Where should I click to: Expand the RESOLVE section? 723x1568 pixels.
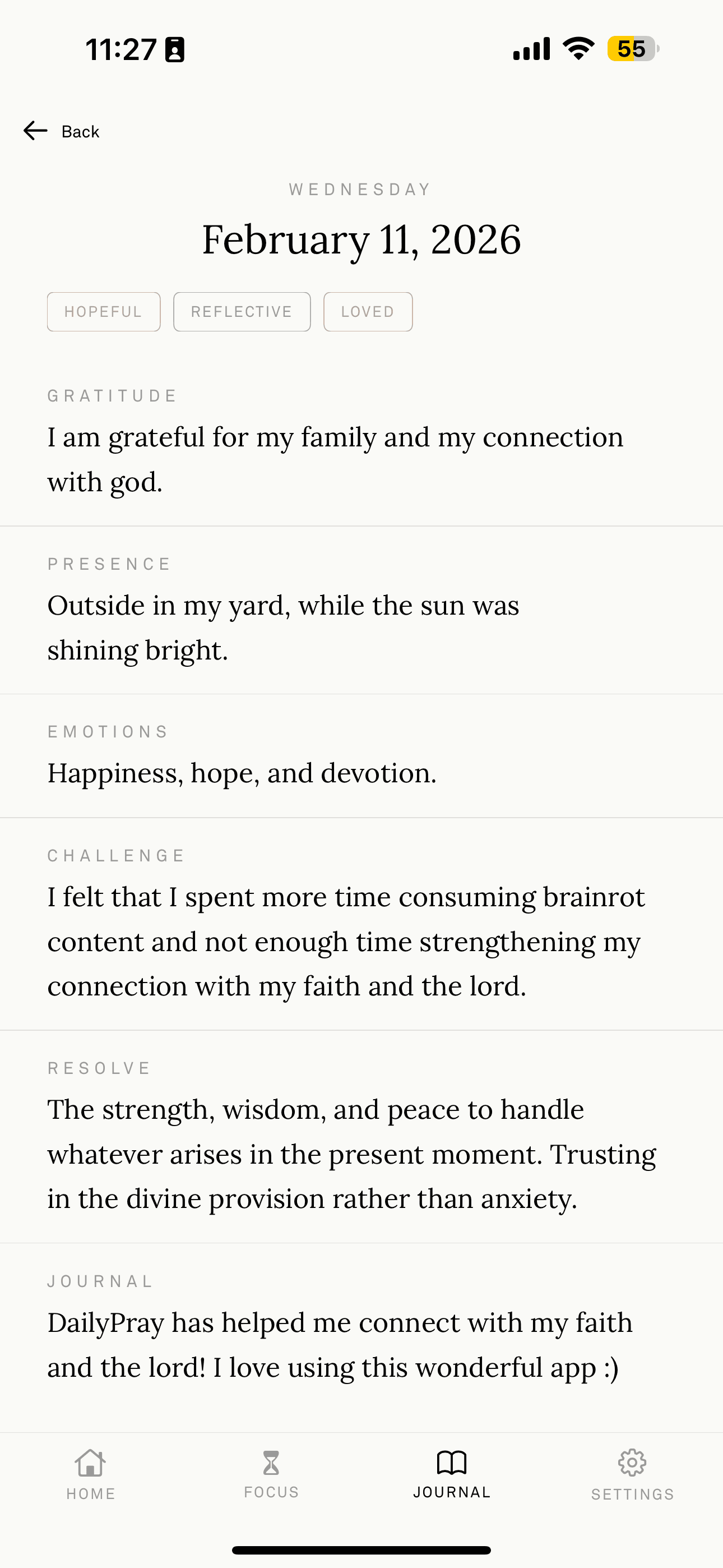point(99,1067)
